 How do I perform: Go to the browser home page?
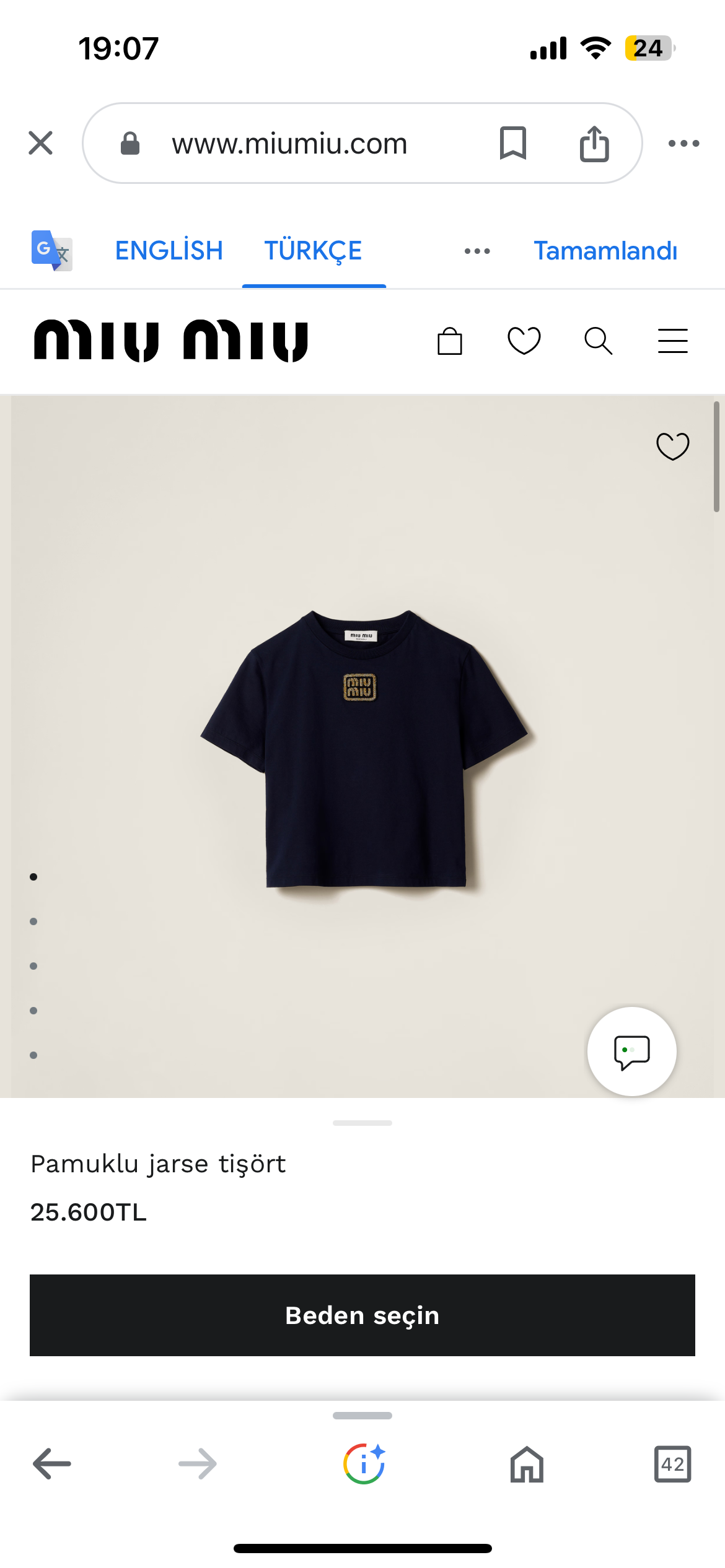point(527,1464)
